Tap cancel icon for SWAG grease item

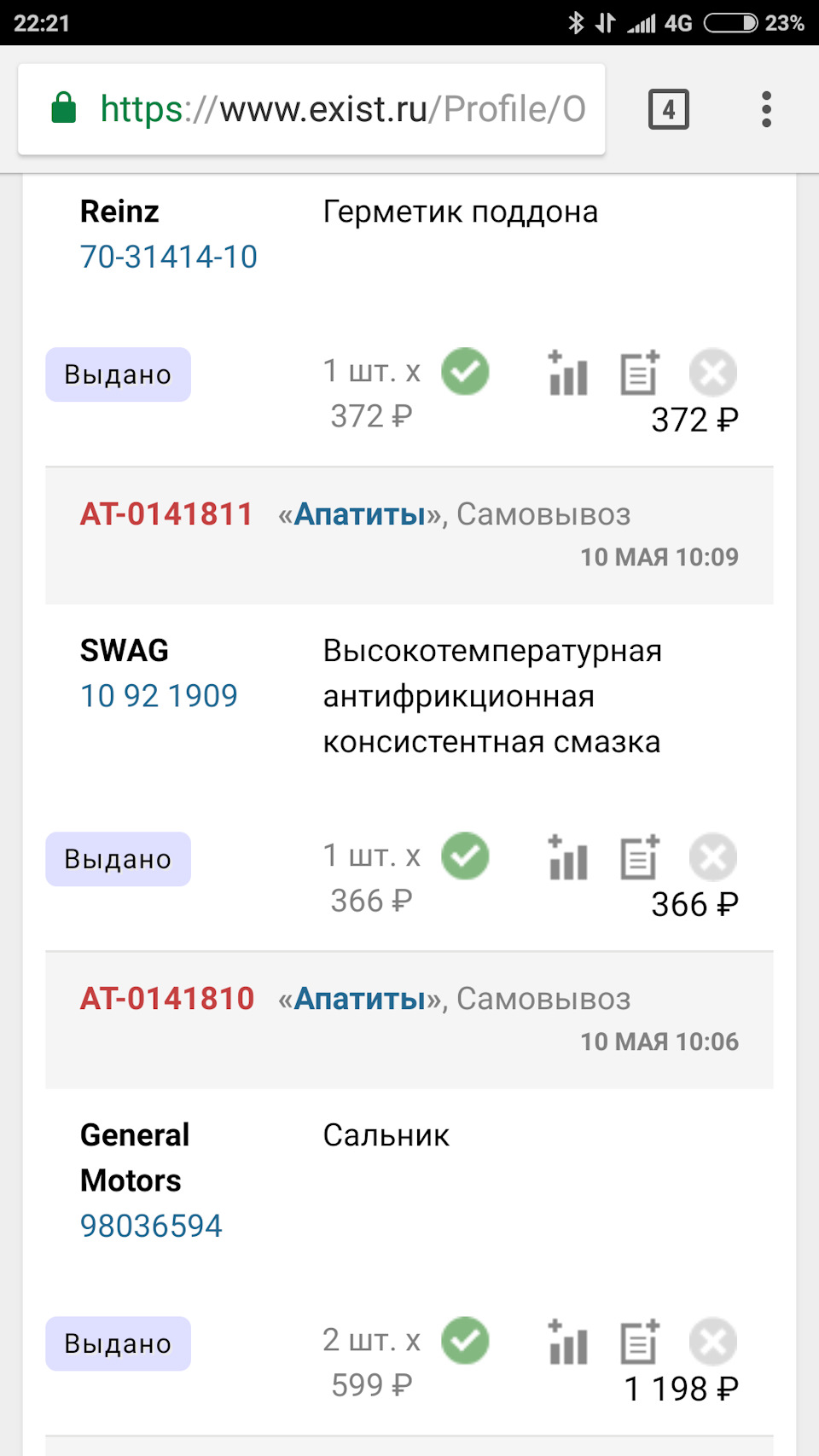pyautogui.click(x=713, y=857)
